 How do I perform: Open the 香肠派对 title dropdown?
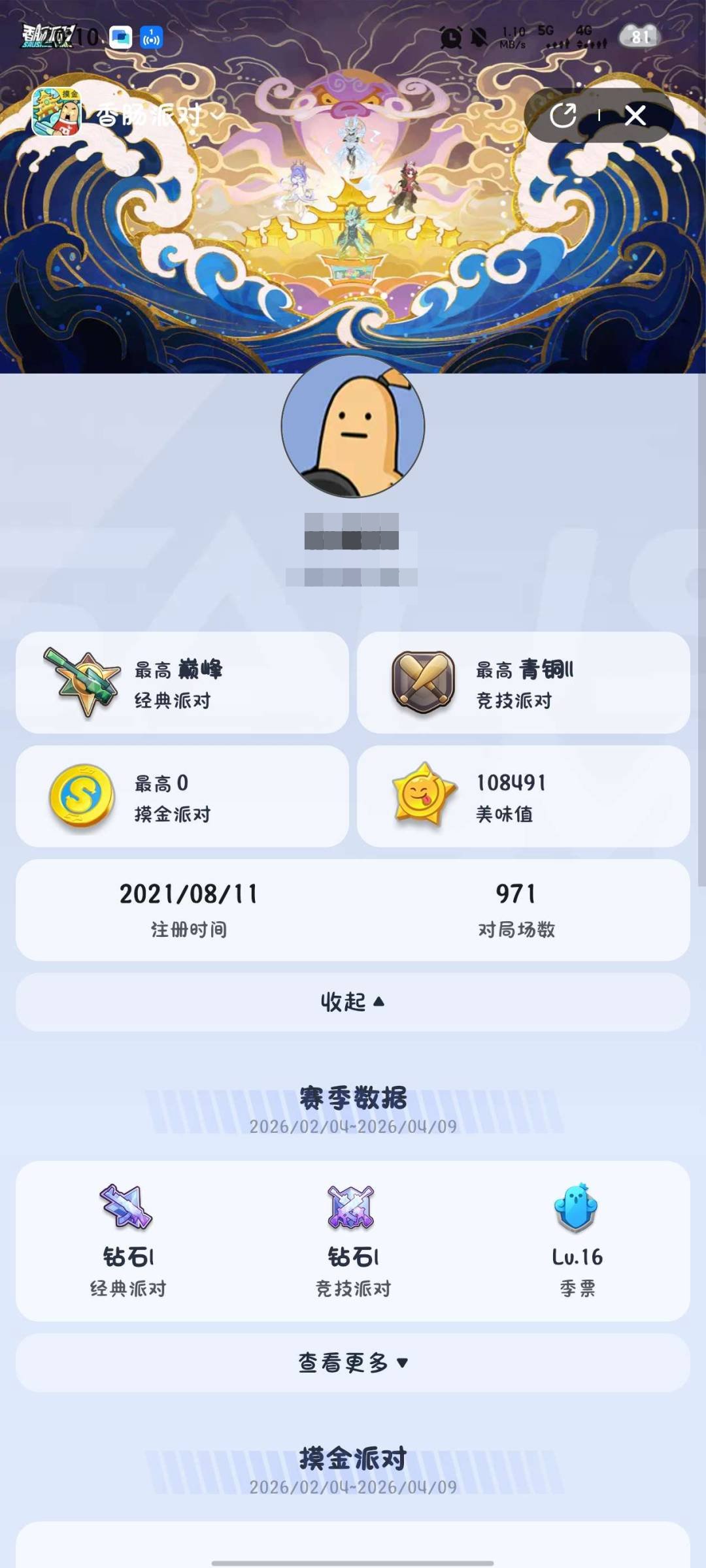pyautogui.click(x=157, y=116)
